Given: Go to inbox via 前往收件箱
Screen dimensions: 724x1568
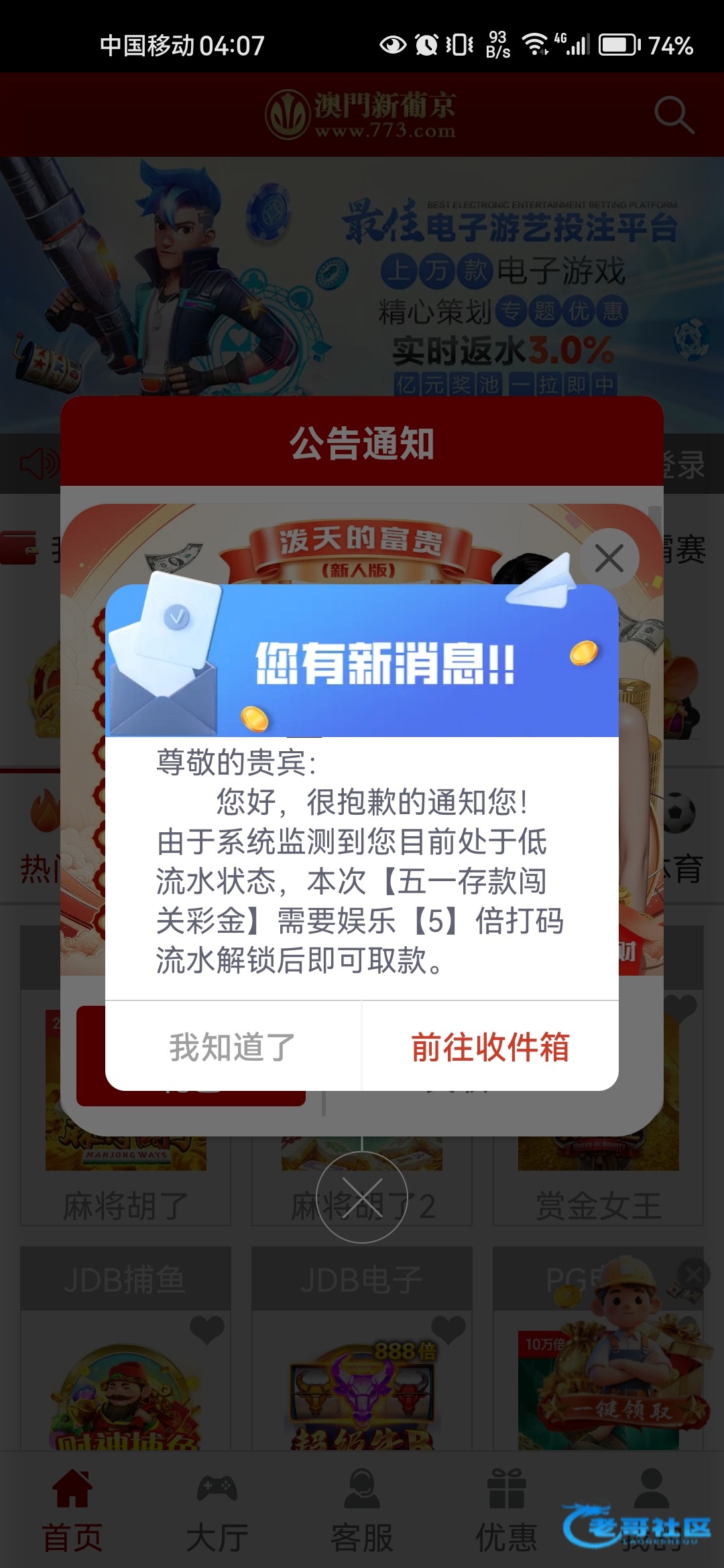Looking at the screenshot, I should pyautogui.click(x=490, y=1047).
